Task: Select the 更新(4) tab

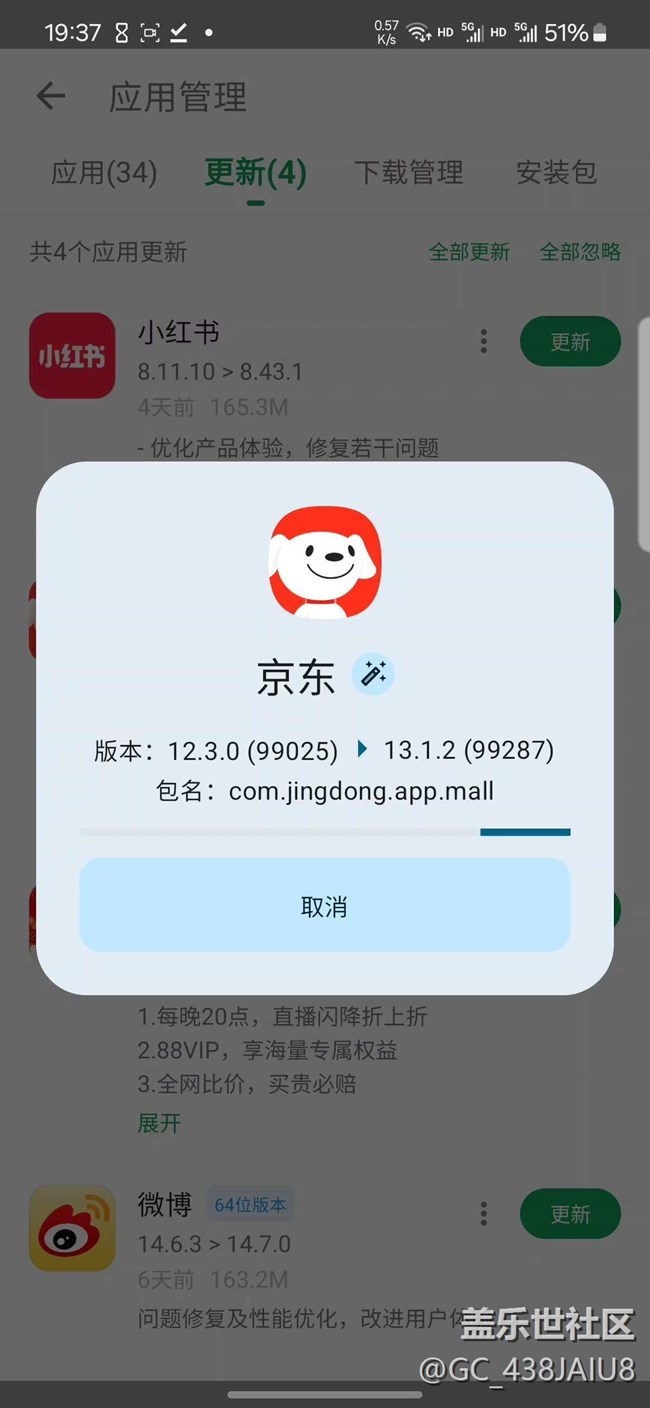Action: pyautogui.click(x=255, y=172)
